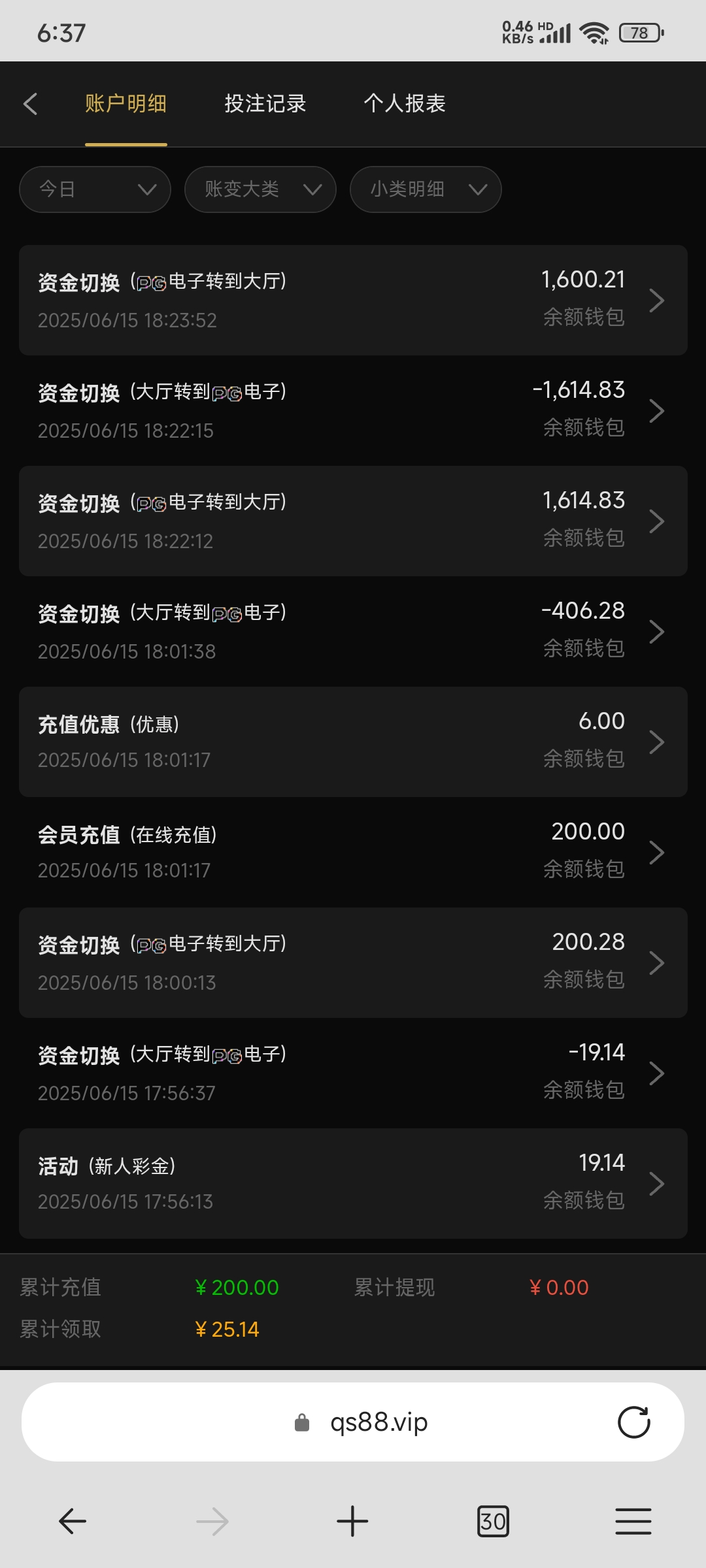706x1568 pixels.
Task: Open the 充值优惠 6.00 record
Action: (x=353, y=742)
